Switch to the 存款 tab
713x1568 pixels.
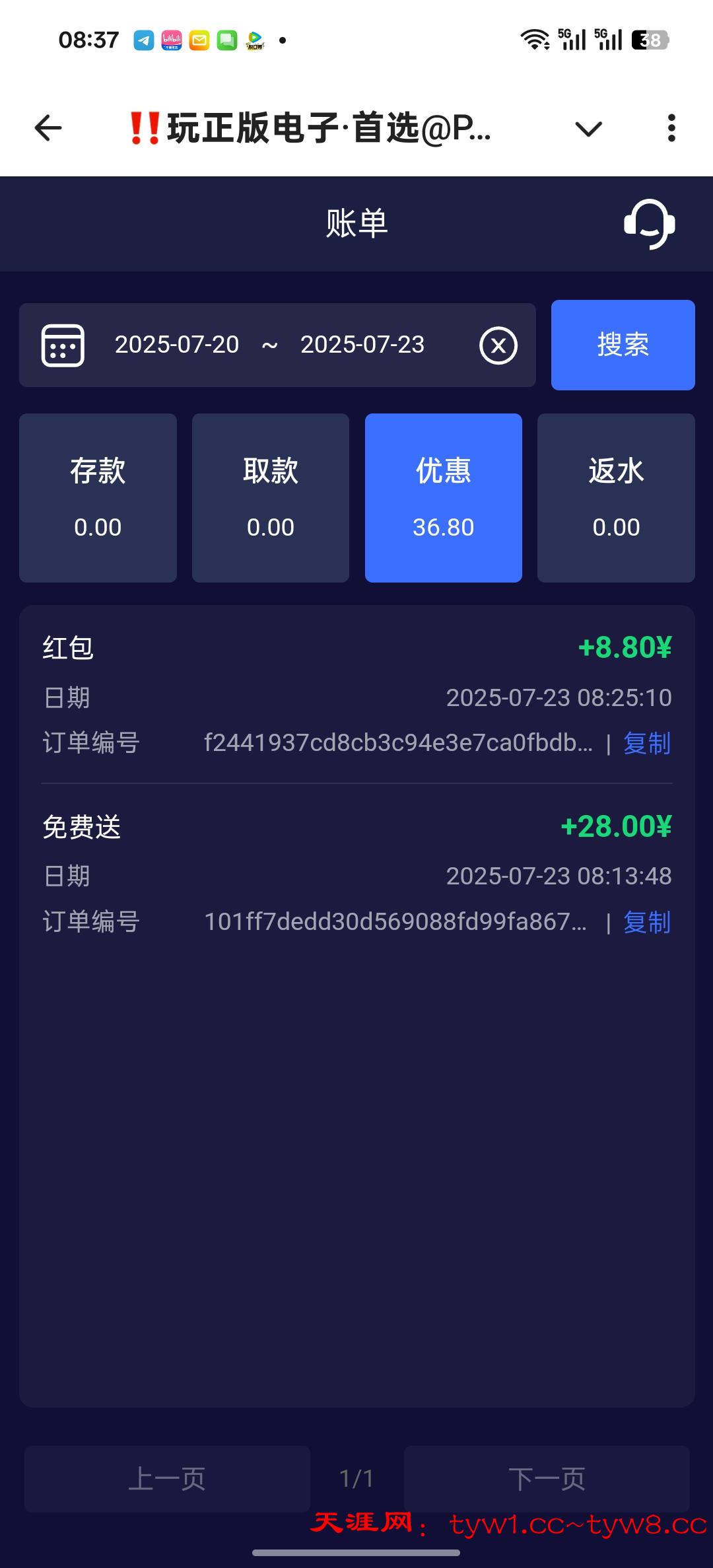coord(98,498)
